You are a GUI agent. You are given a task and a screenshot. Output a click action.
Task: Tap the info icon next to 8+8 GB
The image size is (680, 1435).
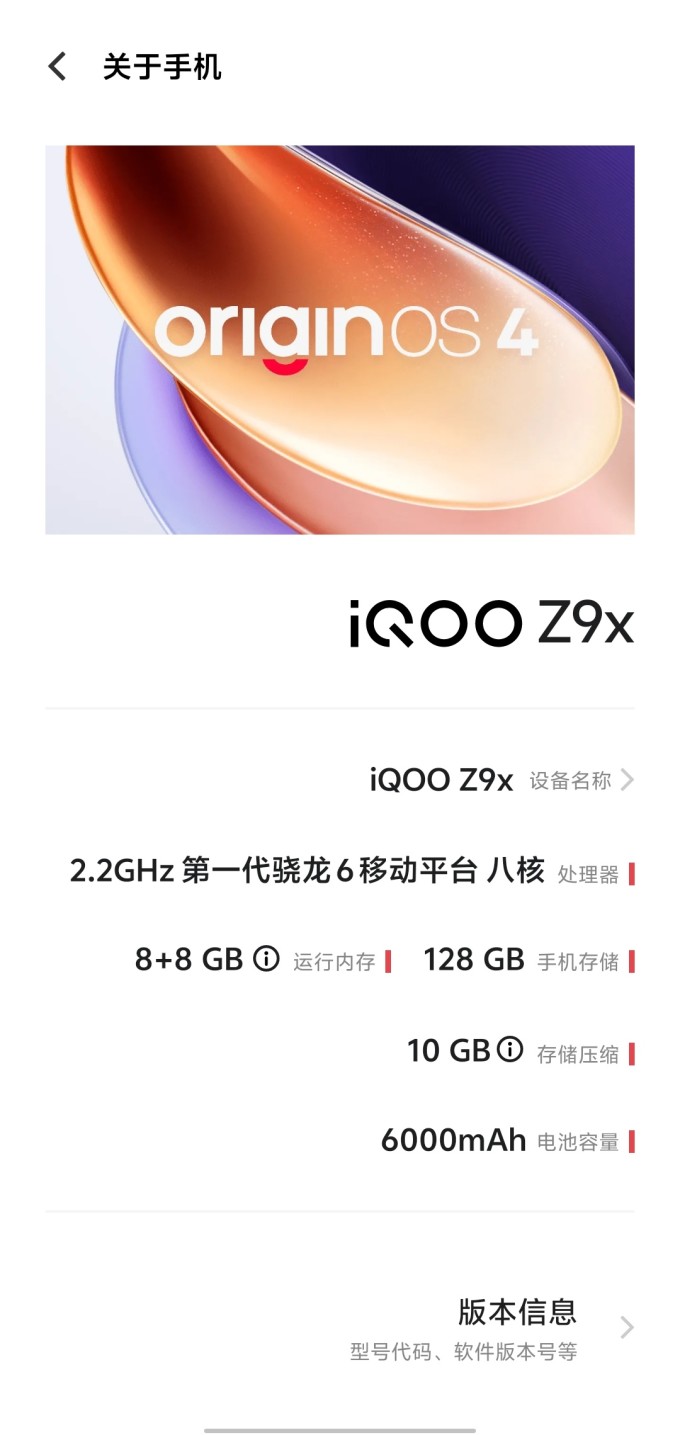[266, 959]
